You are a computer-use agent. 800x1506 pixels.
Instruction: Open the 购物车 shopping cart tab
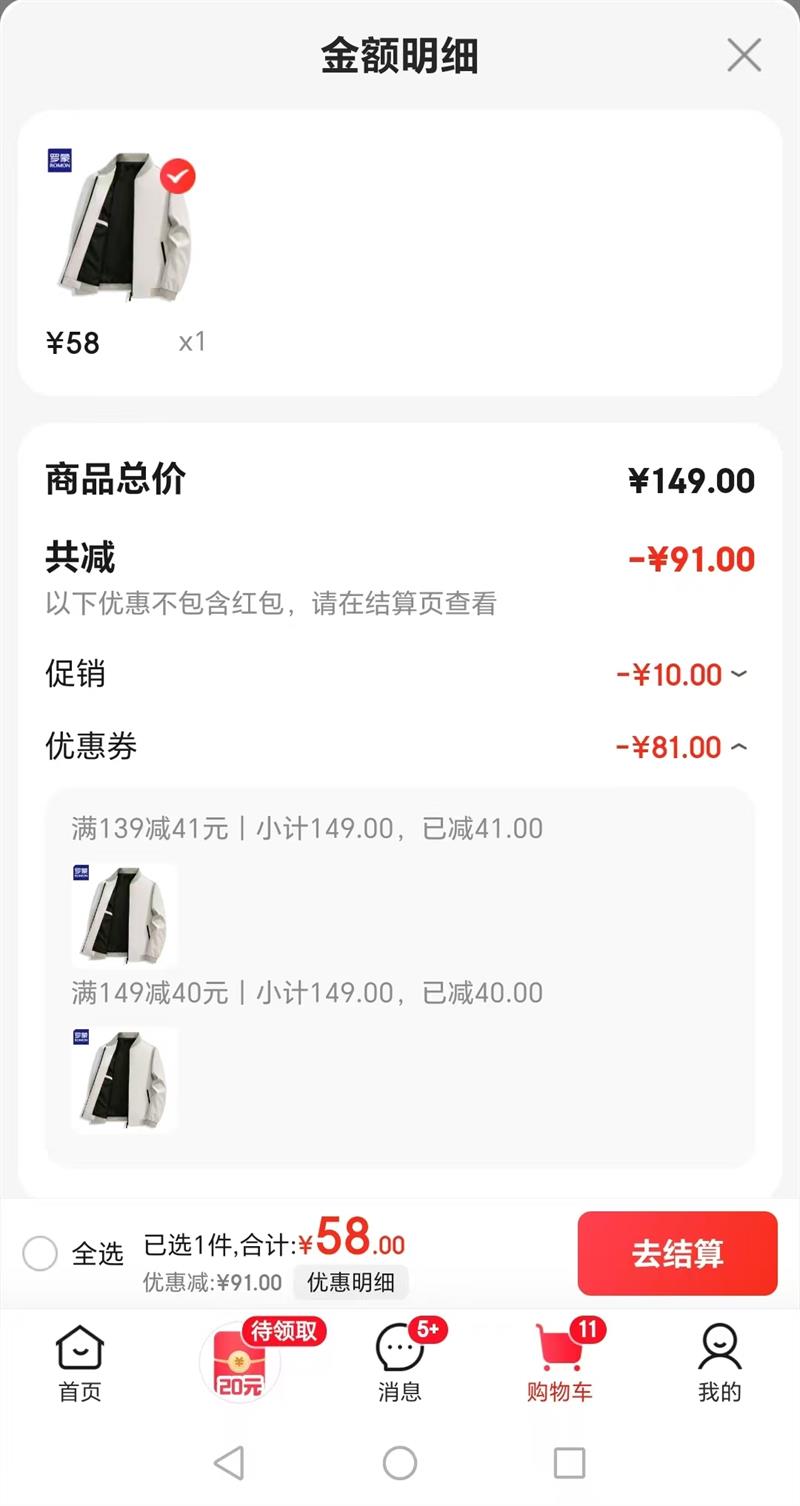(x=560, y=1363)
